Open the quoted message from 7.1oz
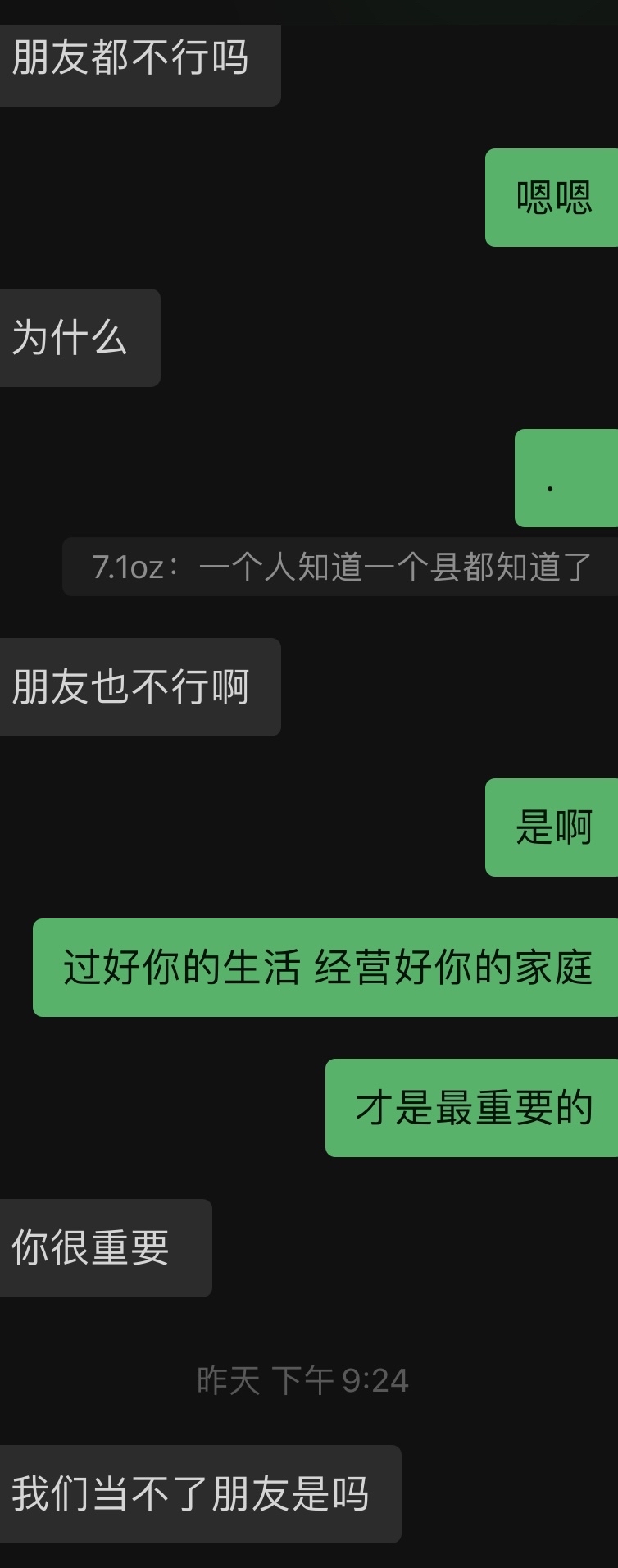 click(341, 567)
